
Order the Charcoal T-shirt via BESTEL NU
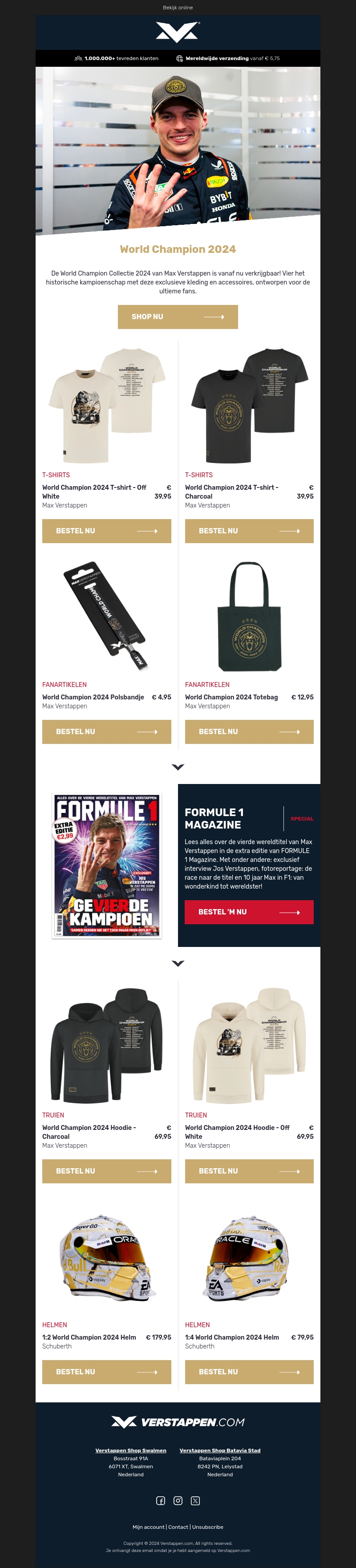pyautogui.click(x=249, y=531)
